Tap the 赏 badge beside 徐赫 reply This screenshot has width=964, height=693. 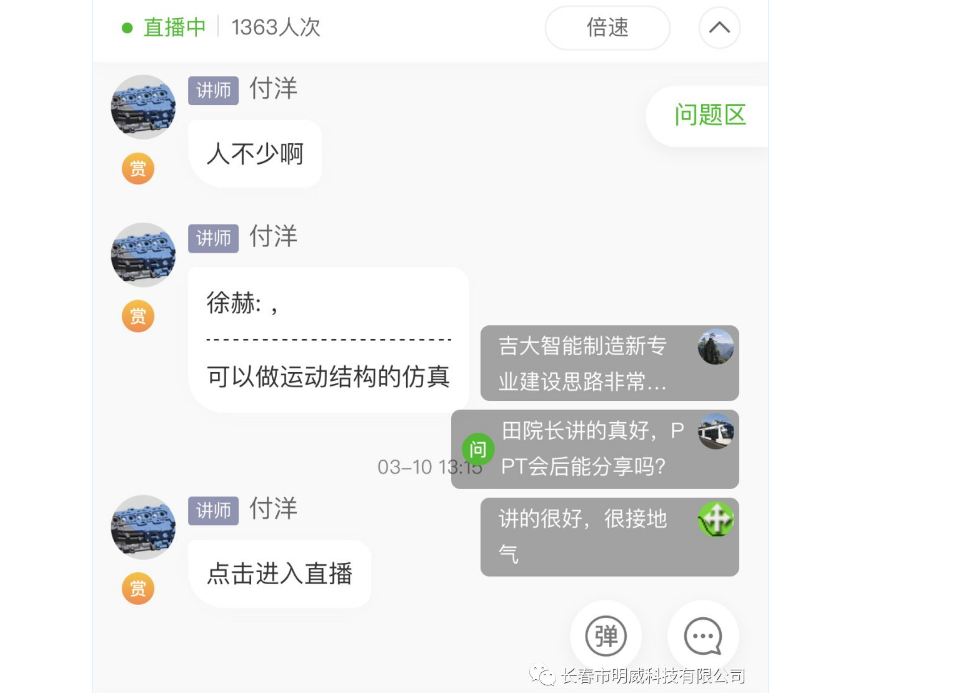tap(138, 316)
